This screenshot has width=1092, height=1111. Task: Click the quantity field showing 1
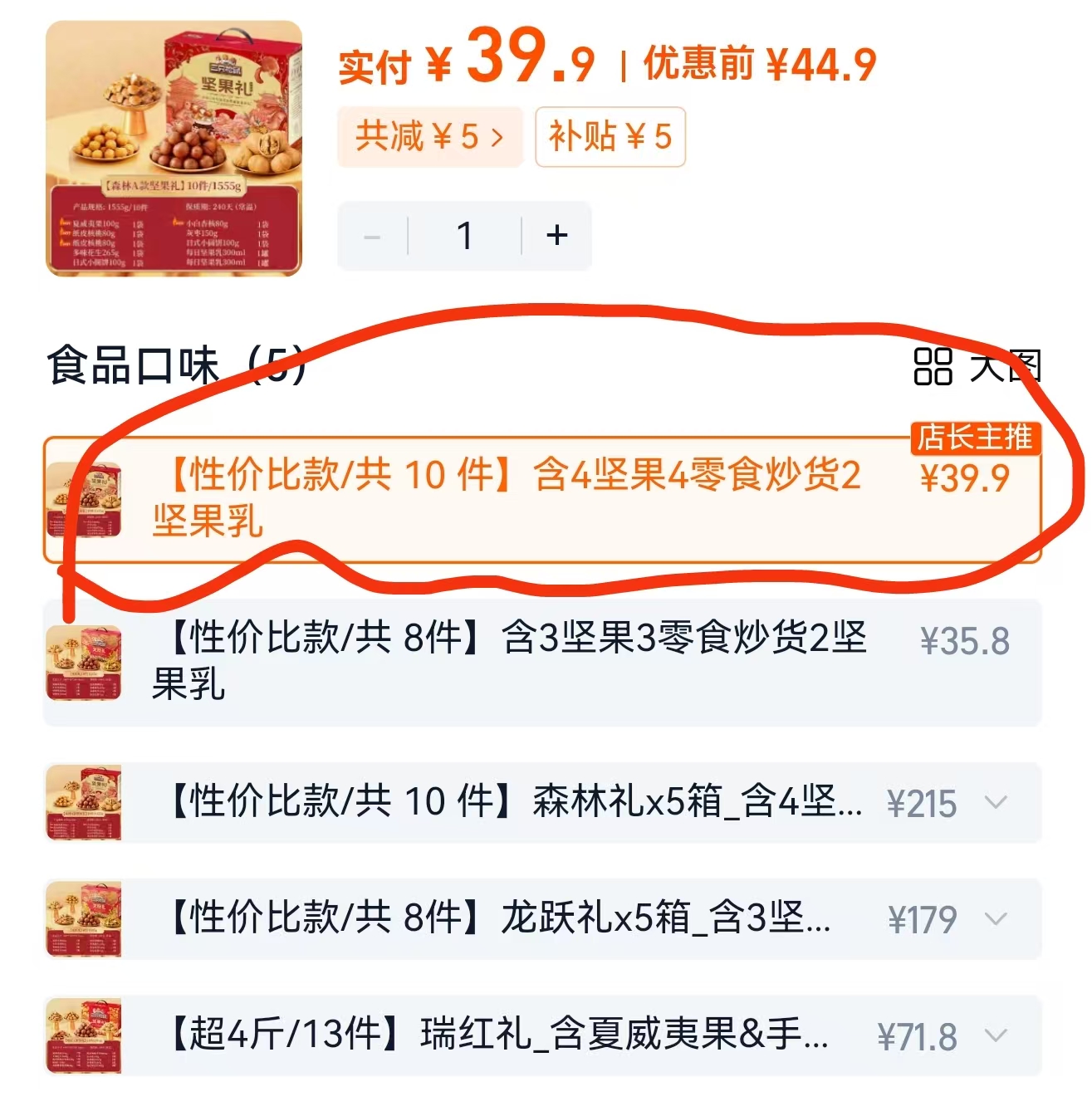tap(465, 236)
